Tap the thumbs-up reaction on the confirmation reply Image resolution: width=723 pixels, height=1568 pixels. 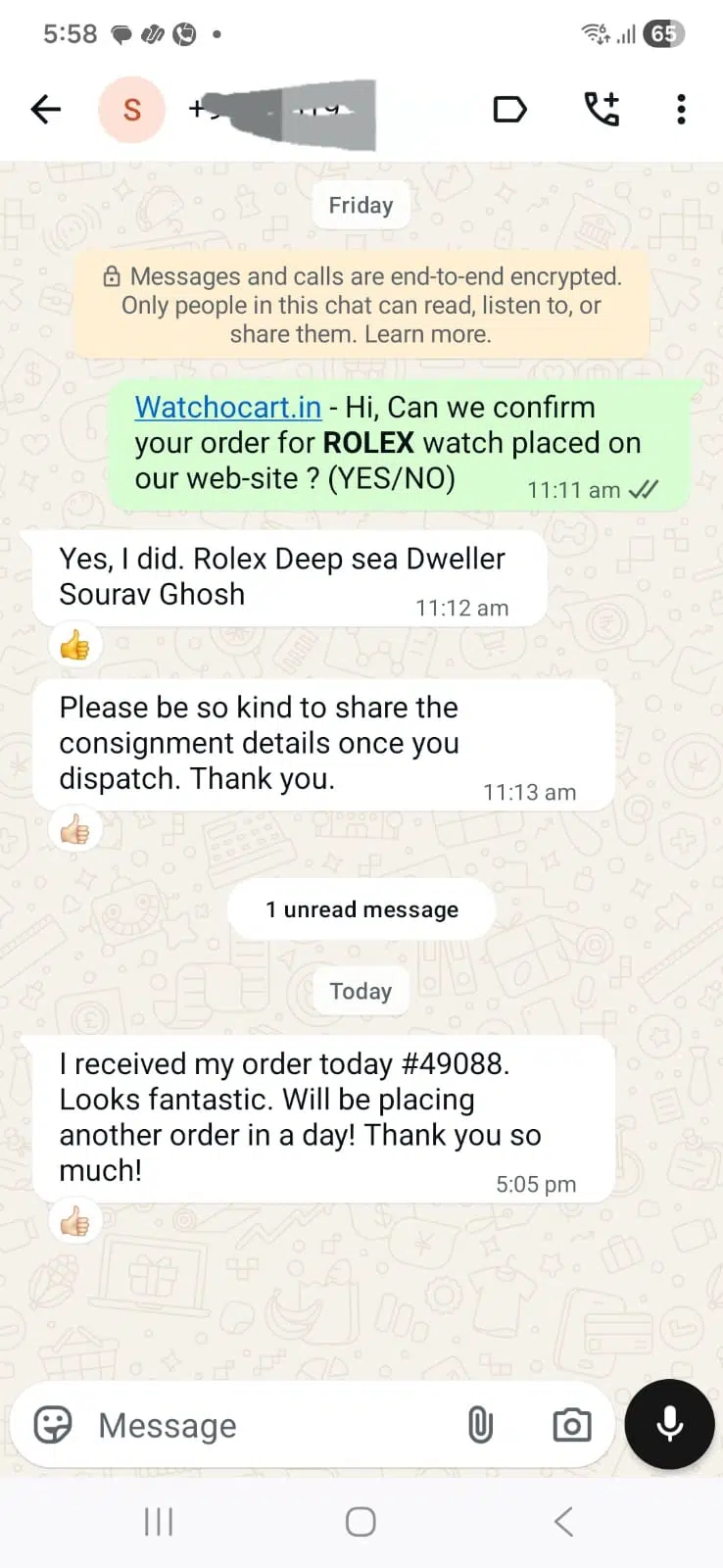(x=75, y=644)
